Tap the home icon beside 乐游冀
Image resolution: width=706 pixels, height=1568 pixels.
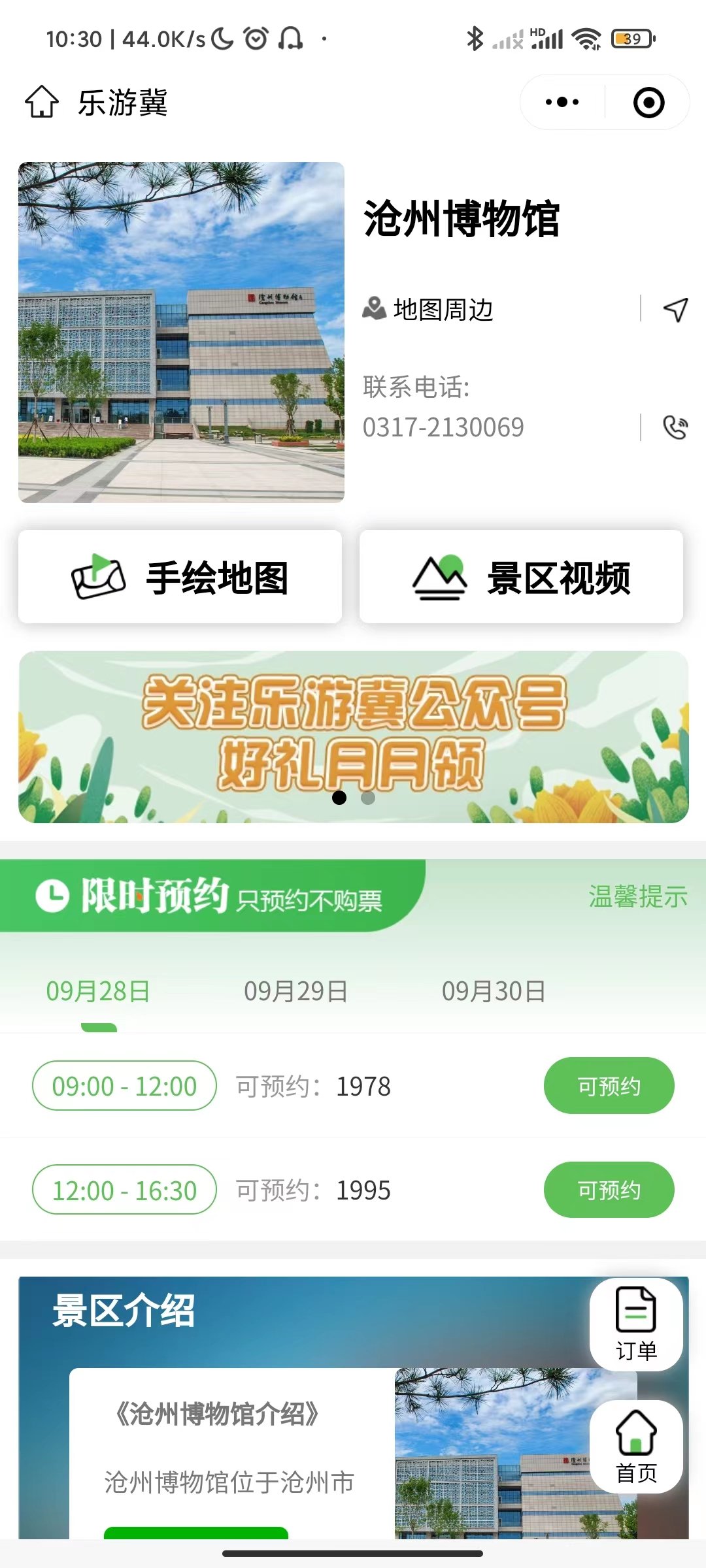(x=42, y=103)
